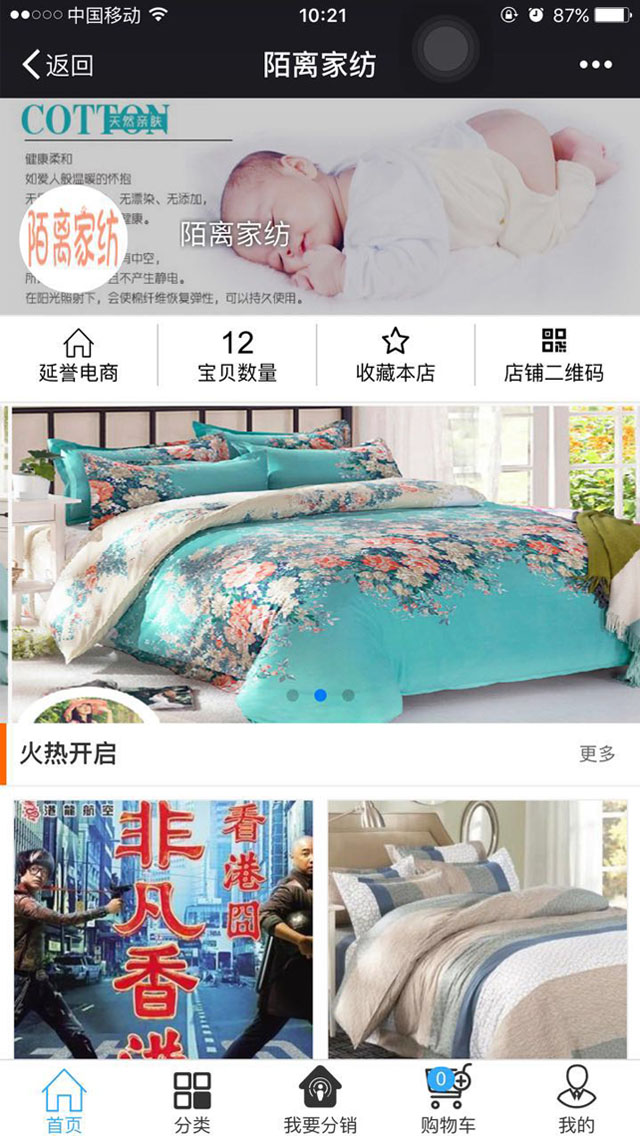Open the three-dot overflow menu
Image resolution: width=640 pixels, height=1136 pixels.
(x=595, y=66)
